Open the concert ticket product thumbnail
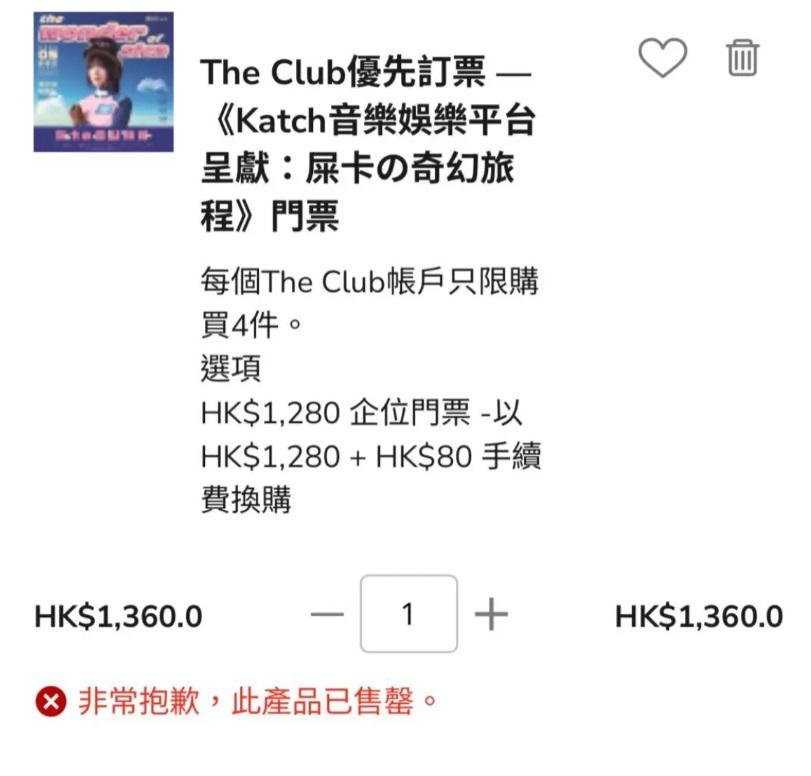 [x=103, y=82]
